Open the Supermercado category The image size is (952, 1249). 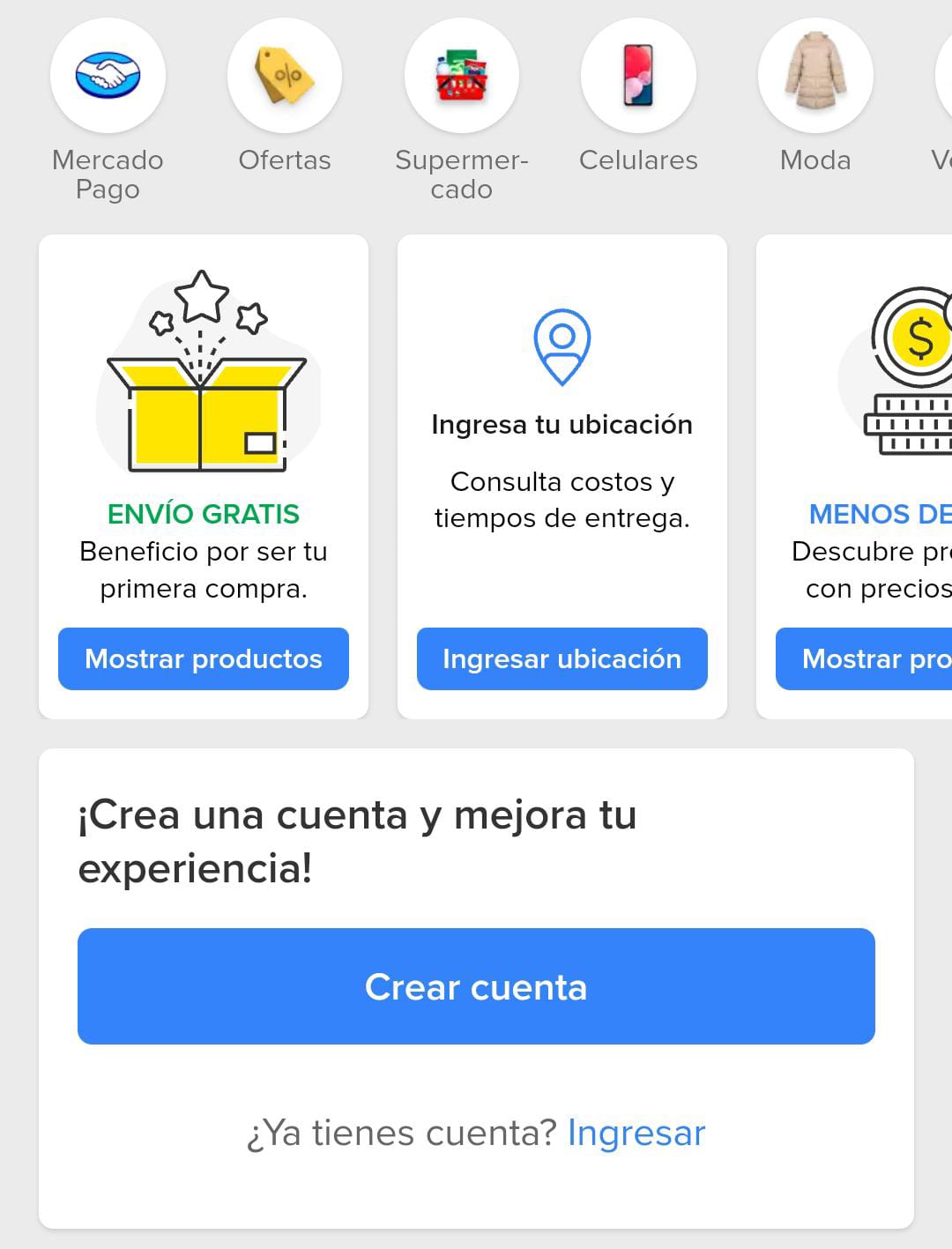[x=461, y=77]
